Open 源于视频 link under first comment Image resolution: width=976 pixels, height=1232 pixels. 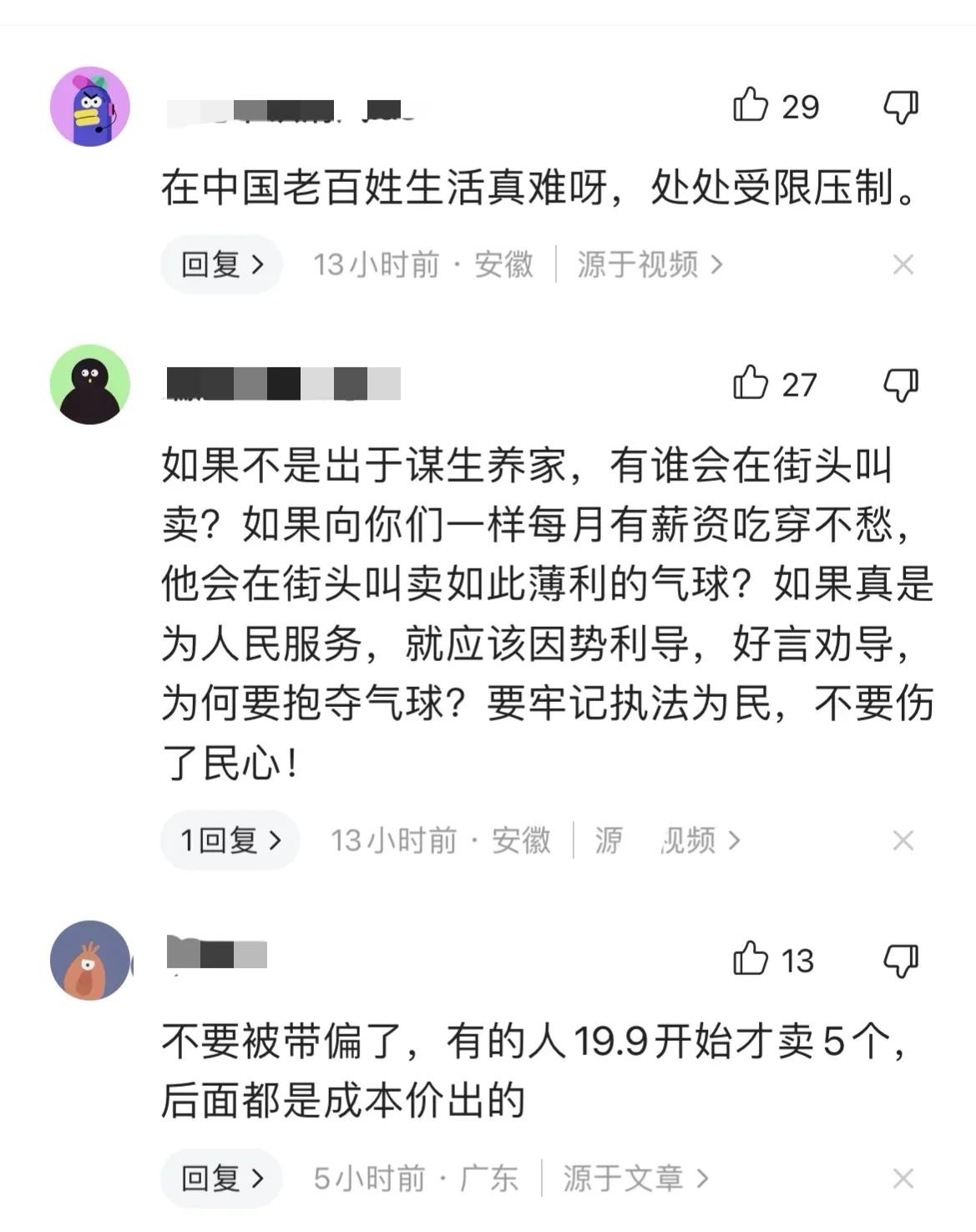pyautogui.click(x=649, y=265)
